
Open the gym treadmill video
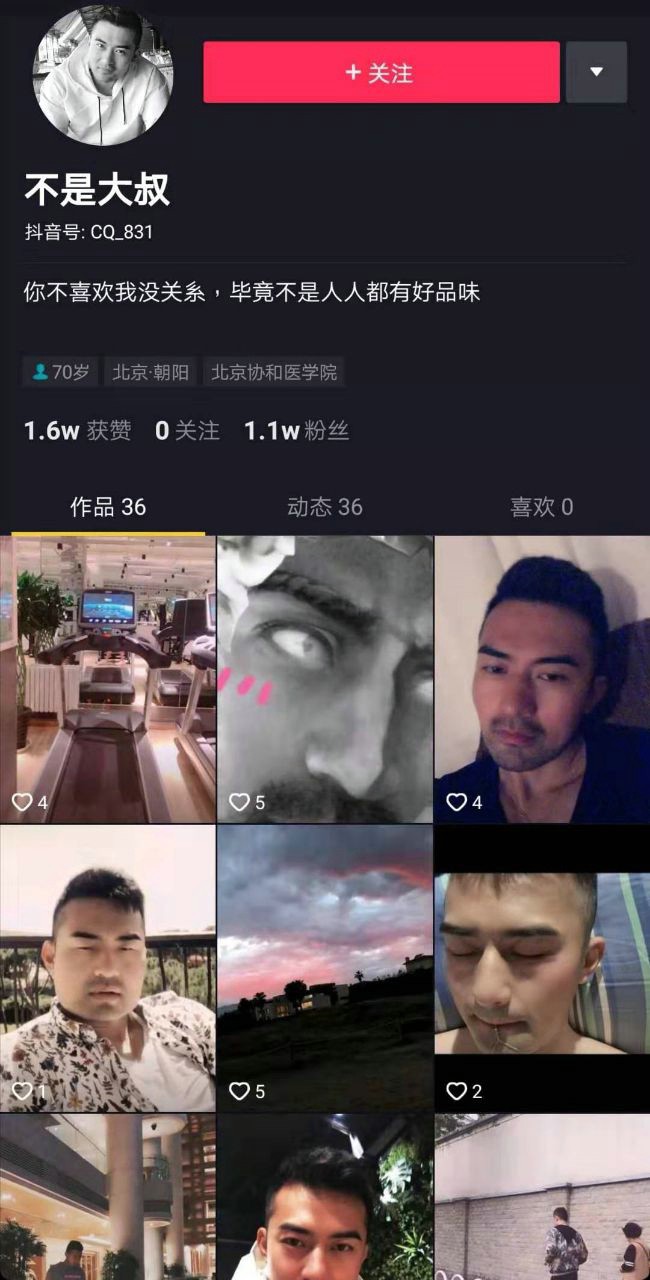pos(107,678)
